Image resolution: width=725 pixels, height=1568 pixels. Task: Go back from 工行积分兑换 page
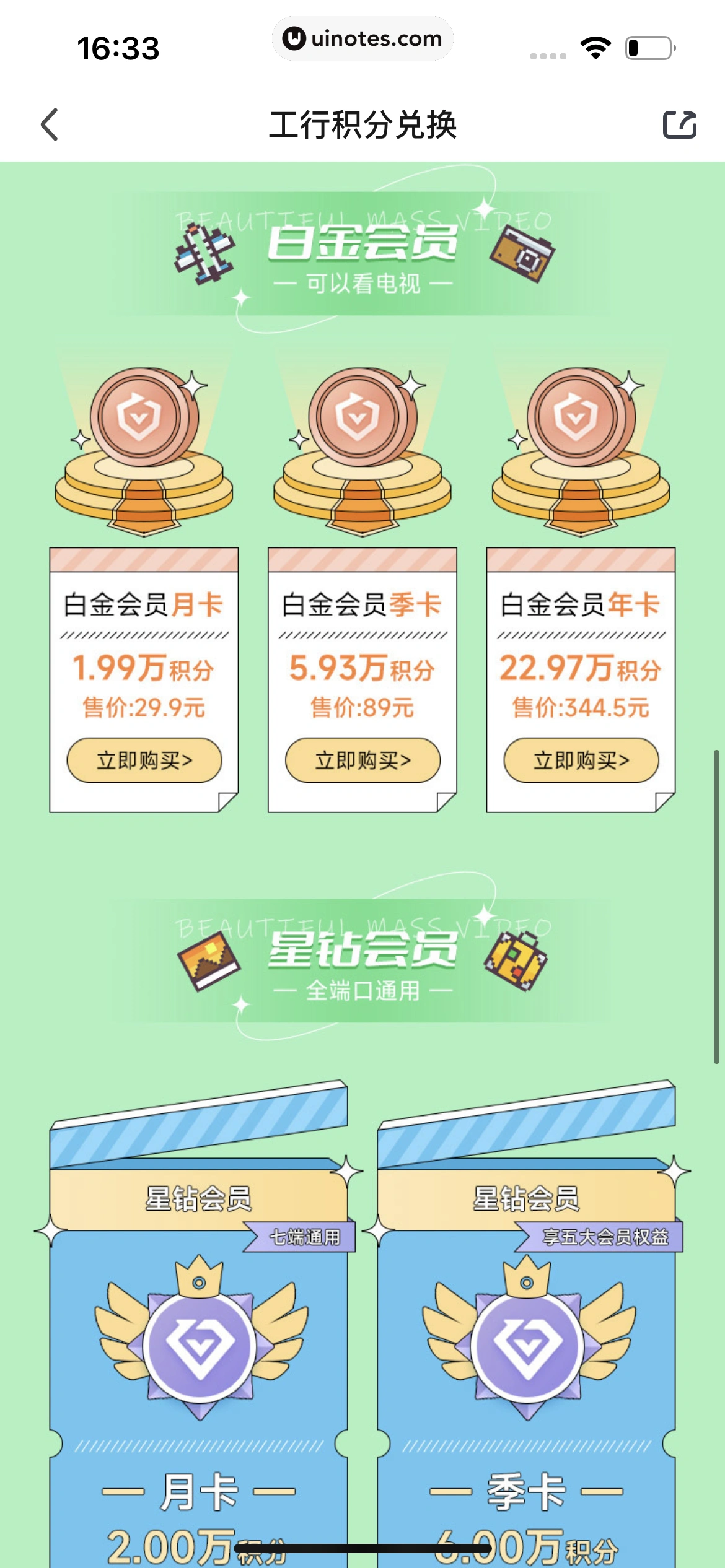(50, 124)
